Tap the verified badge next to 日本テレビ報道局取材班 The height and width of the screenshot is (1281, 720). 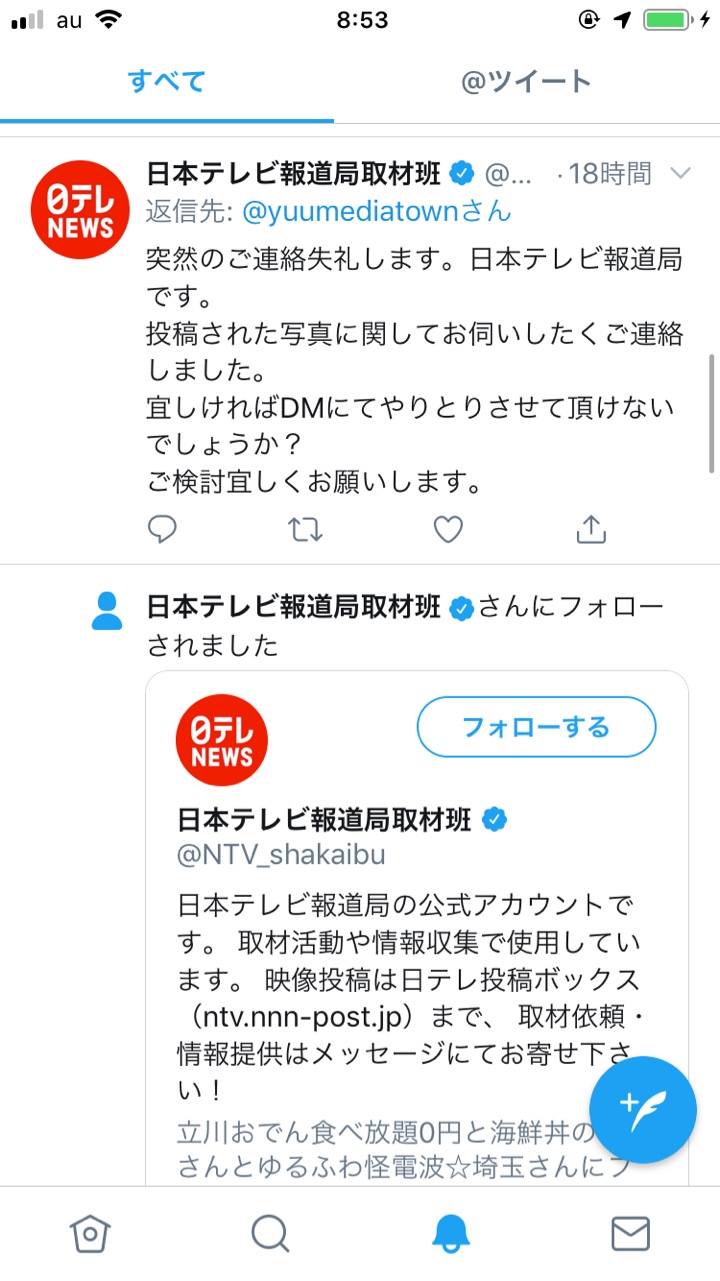460,172
